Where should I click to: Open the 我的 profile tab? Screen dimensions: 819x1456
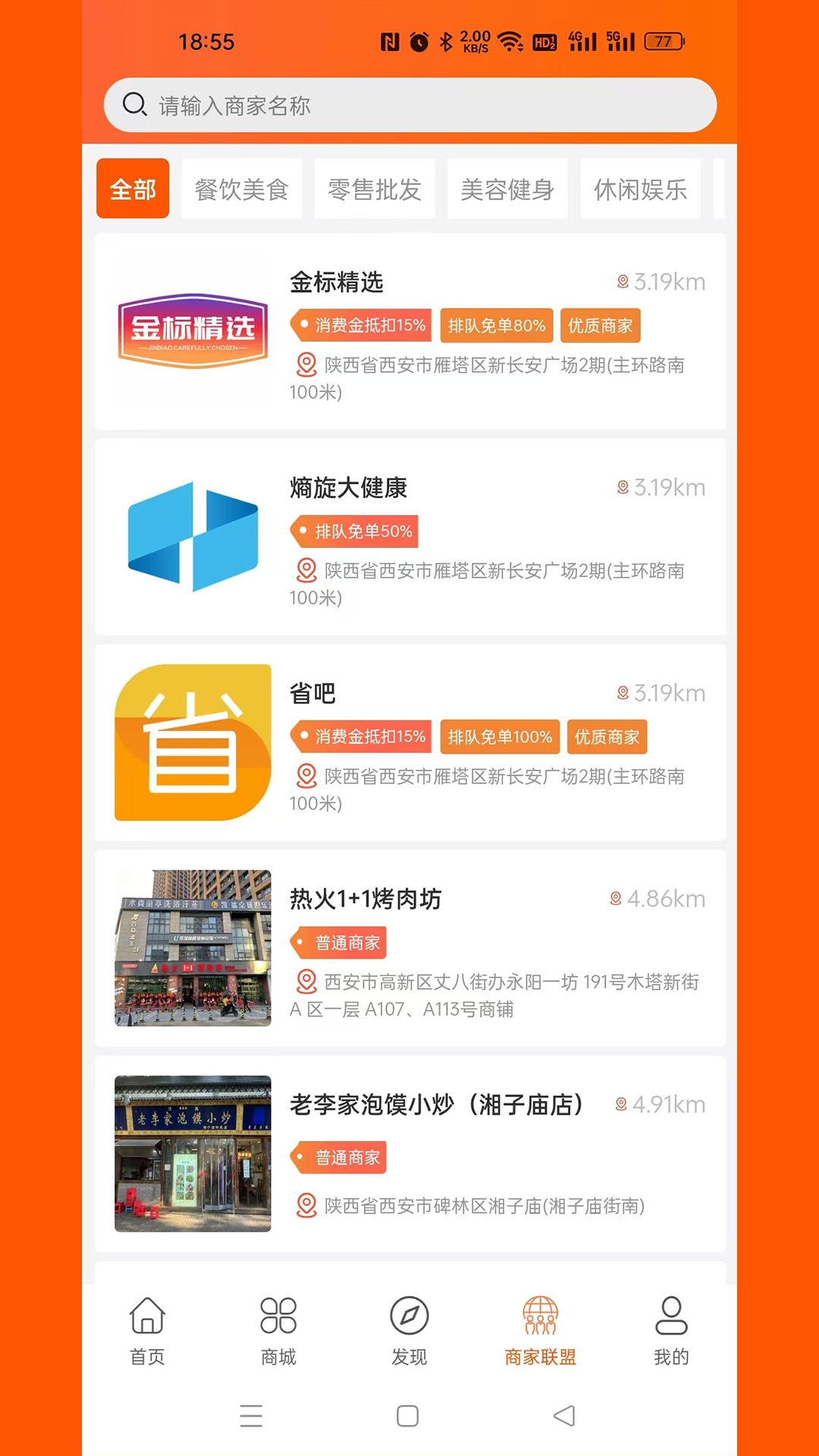click(671, 1331)
